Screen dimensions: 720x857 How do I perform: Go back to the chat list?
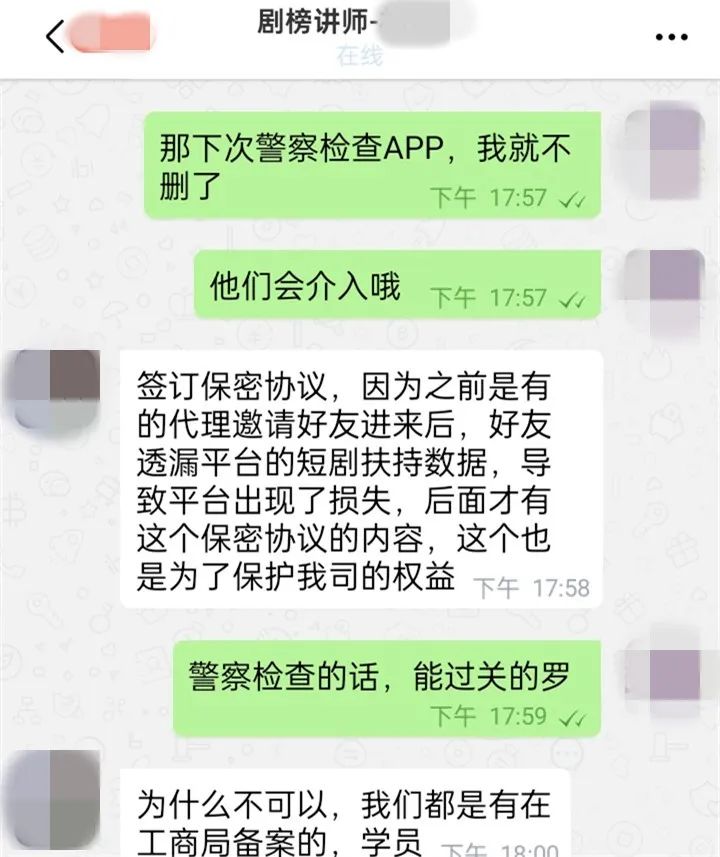point(55,37)
